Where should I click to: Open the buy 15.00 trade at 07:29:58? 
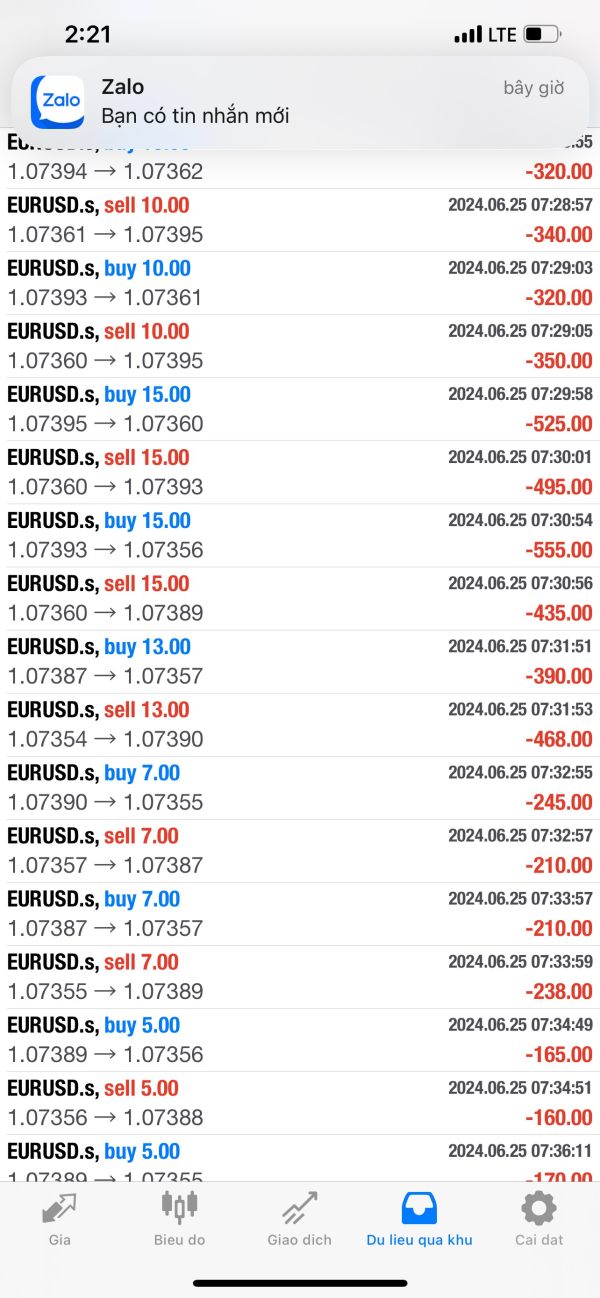coord(300,409)
